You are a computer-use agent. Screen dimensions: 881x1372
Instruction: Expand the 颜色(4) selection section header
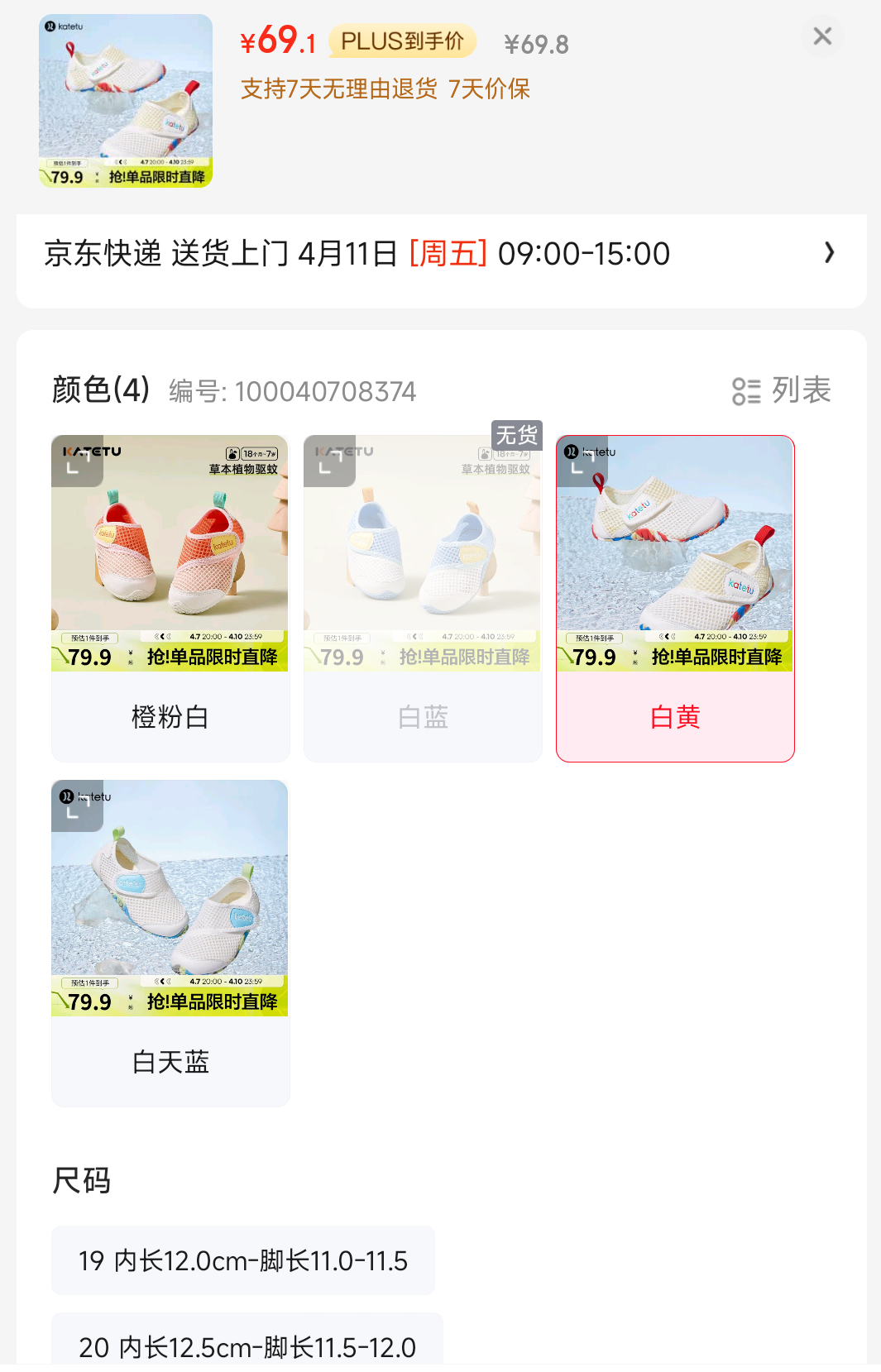98,390
